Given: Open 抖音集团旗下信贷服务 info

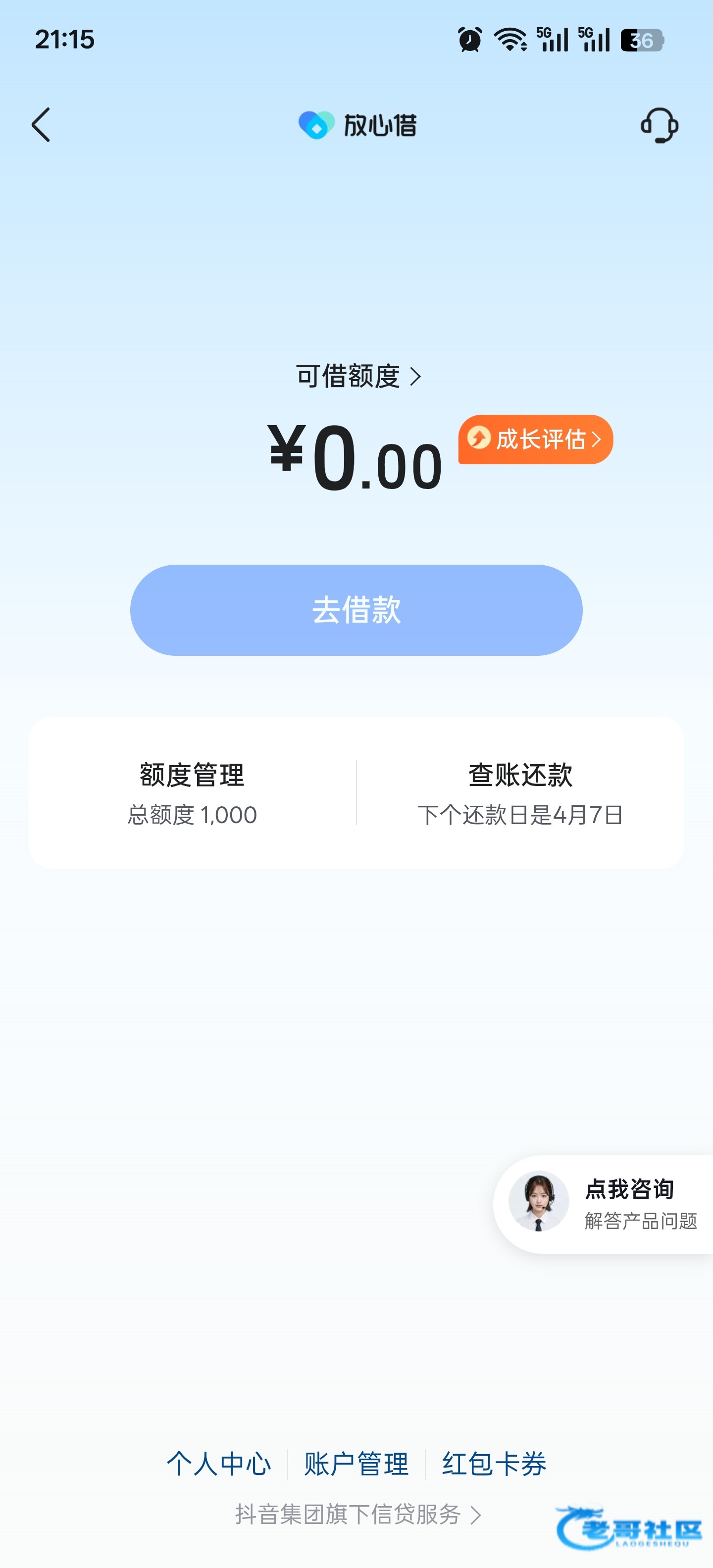Looking at the screenshot, I should [x=357, y=1515].
